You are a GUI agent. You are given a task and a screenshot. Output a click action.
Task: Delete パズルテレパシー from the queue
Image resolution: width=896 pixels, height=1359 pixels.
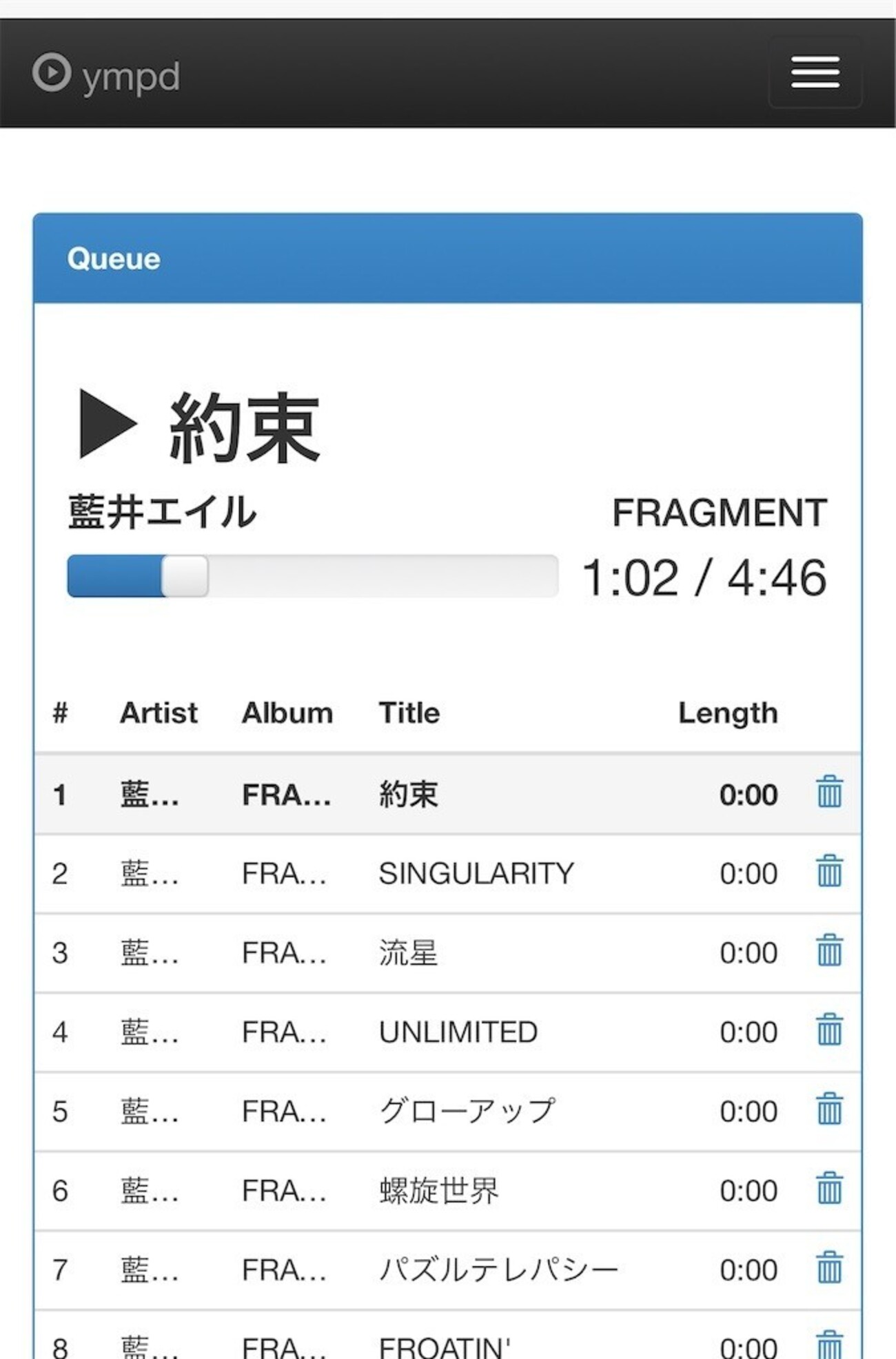click(x=829, y=1267)
